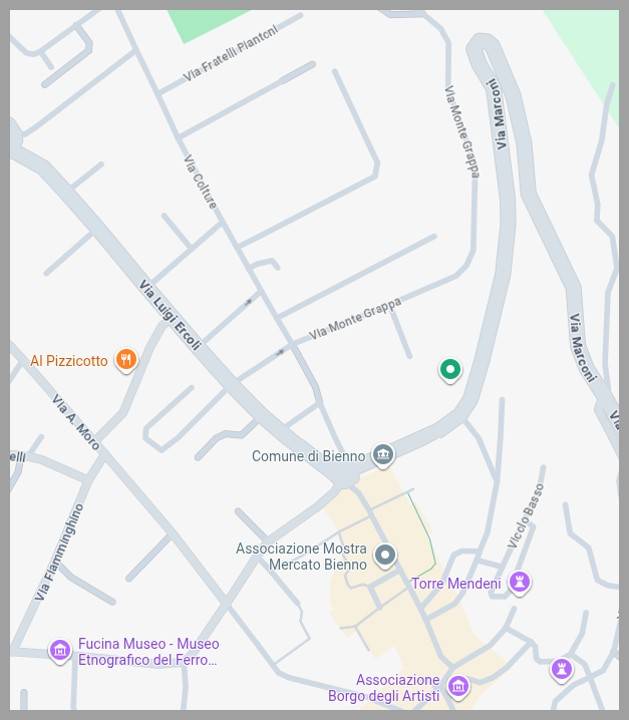629x720 pixels.
Task: Open the Torre Mendeni landmark marker
Action: pos(519,582)
